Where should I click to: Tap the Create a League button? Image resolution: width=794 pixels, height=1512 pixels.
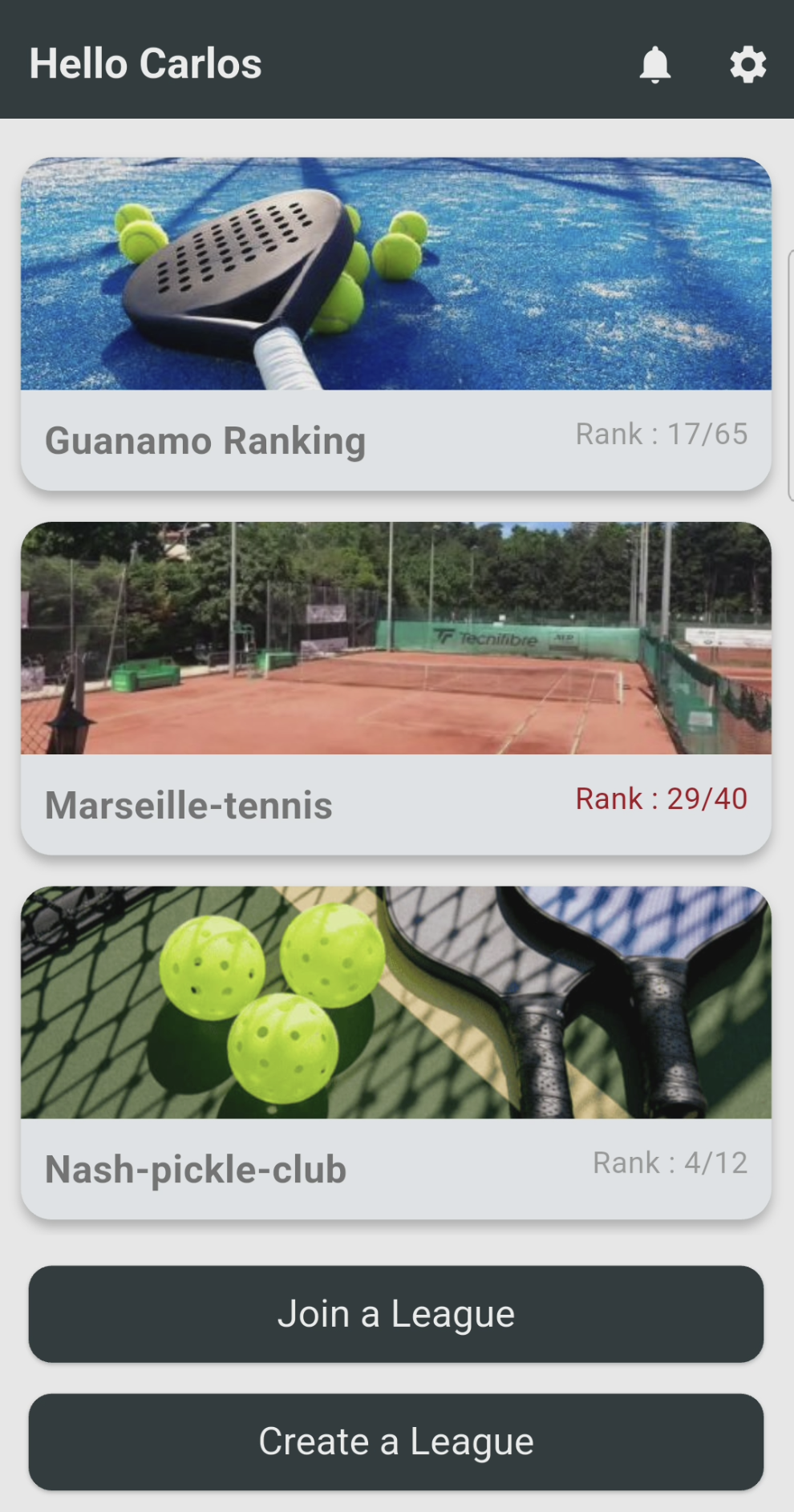point(396,1441)
